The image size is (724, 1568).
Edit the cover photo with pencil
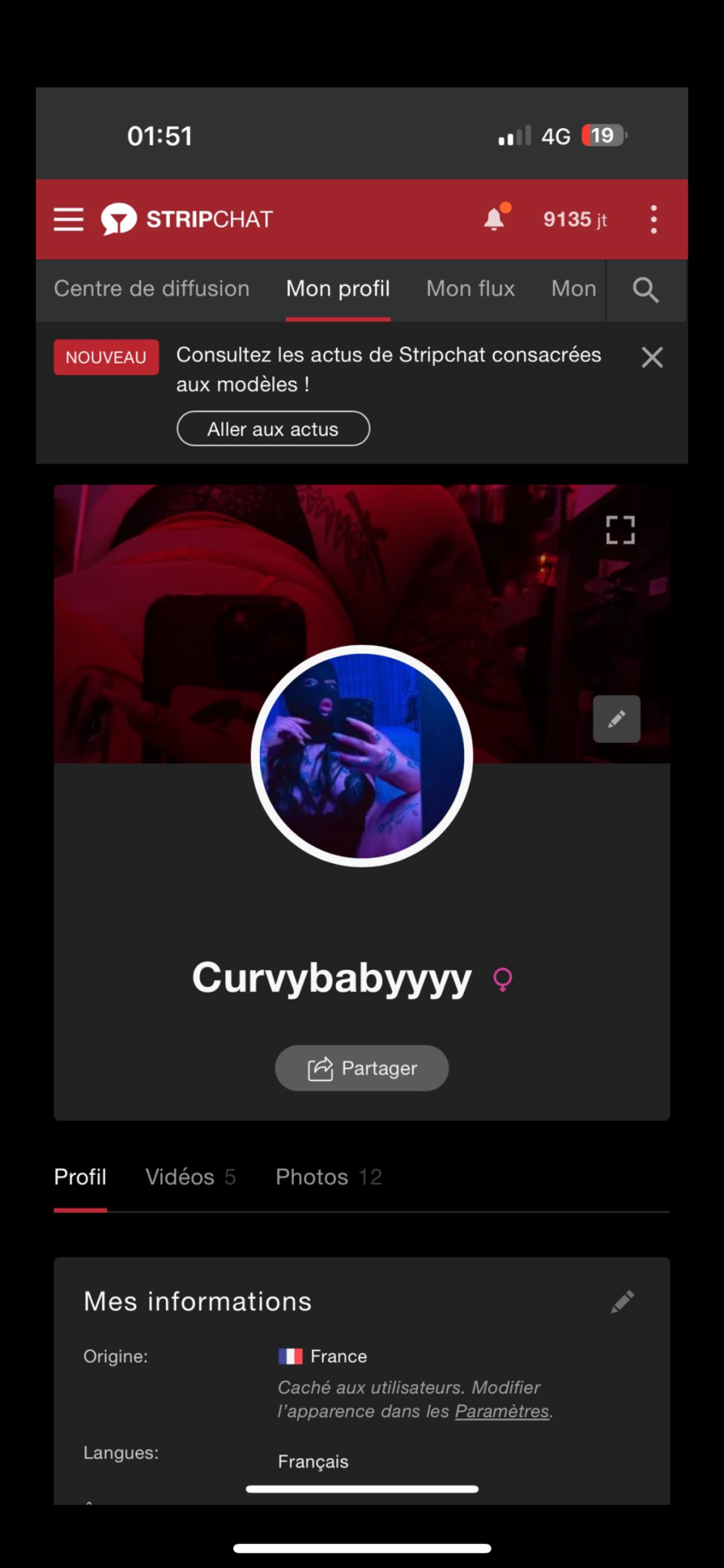click(x=616, y=719)
